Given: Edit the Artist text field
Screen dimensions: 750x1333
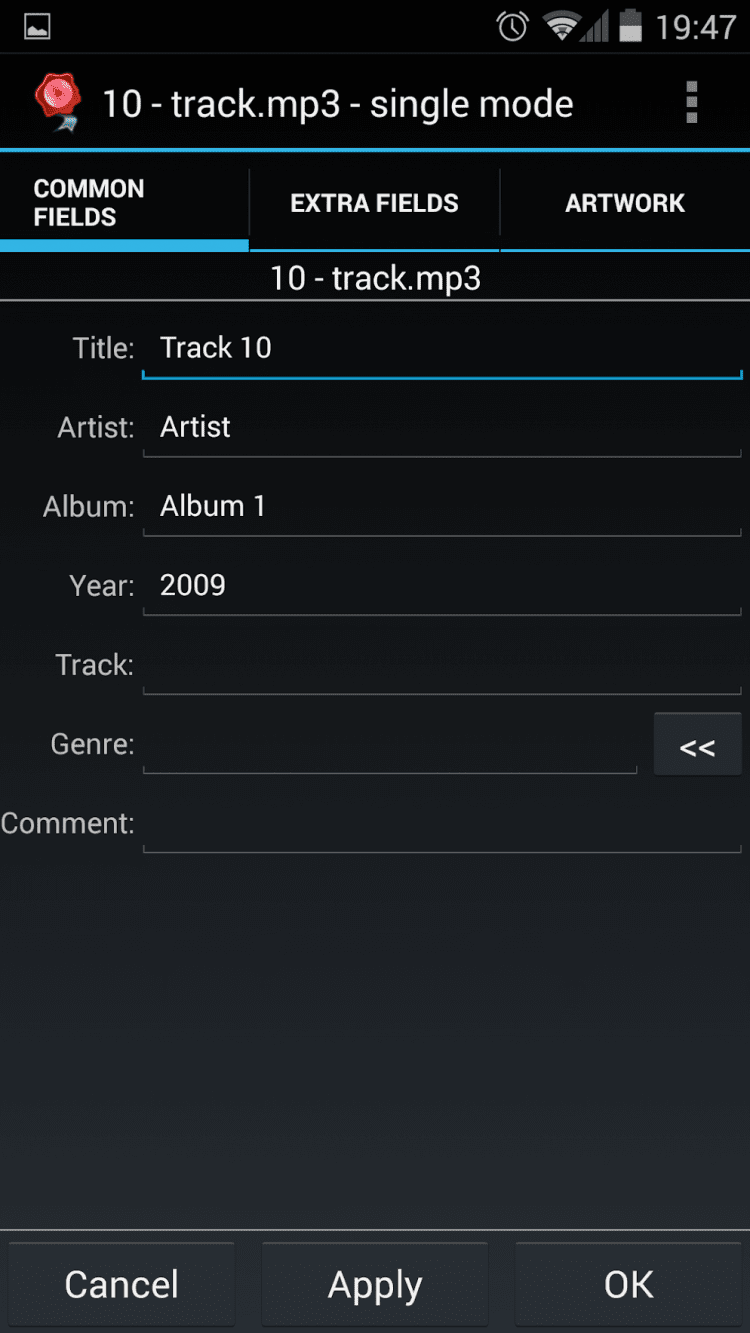Looking at the screenshot, I should 440,428.
